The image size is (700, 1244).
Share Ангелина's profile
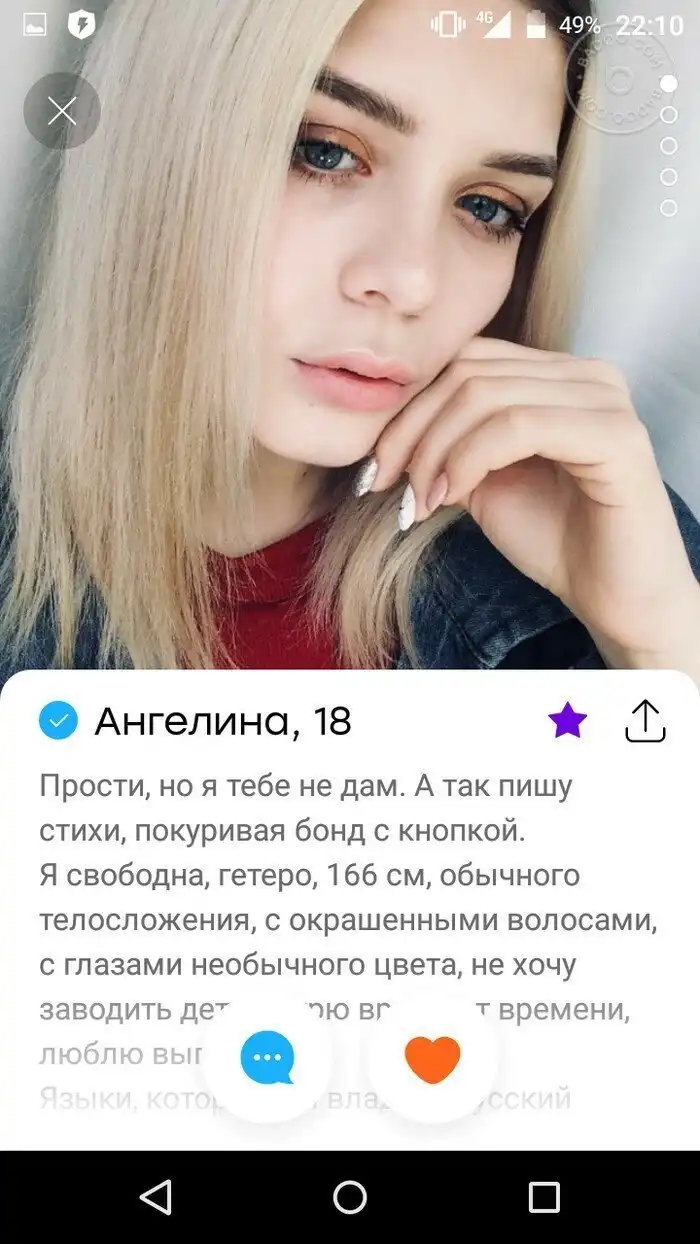tap(645, 720)
